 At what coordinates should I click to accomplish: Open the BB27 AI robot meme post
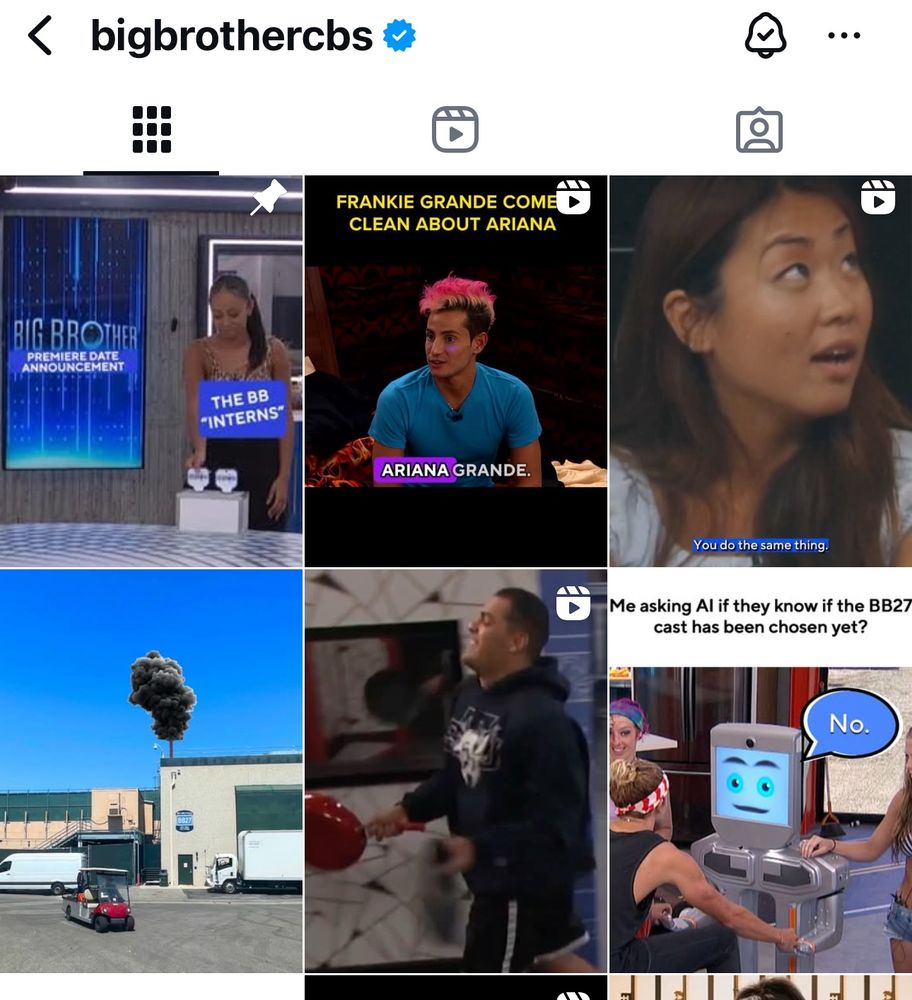click(x=760, y=770)
